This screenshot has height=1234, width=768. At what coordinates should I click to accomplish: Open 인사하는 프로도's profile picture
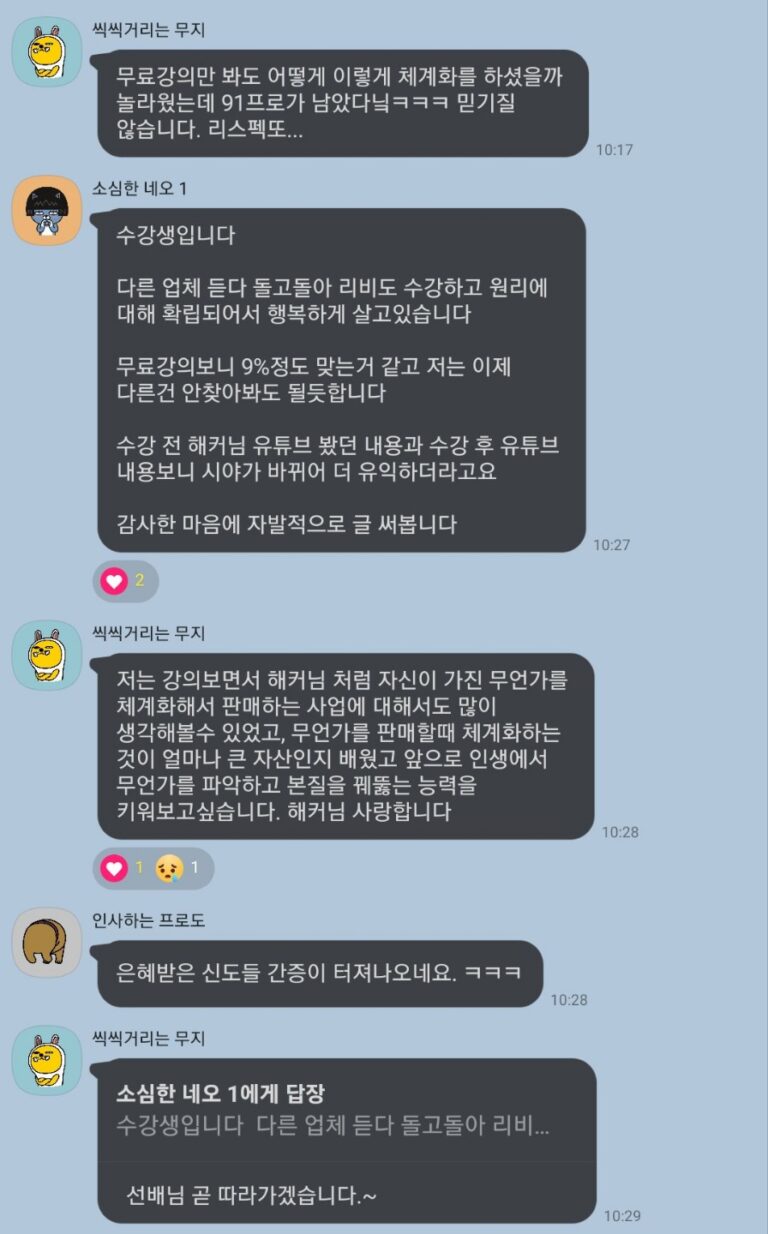click(46, 942)
